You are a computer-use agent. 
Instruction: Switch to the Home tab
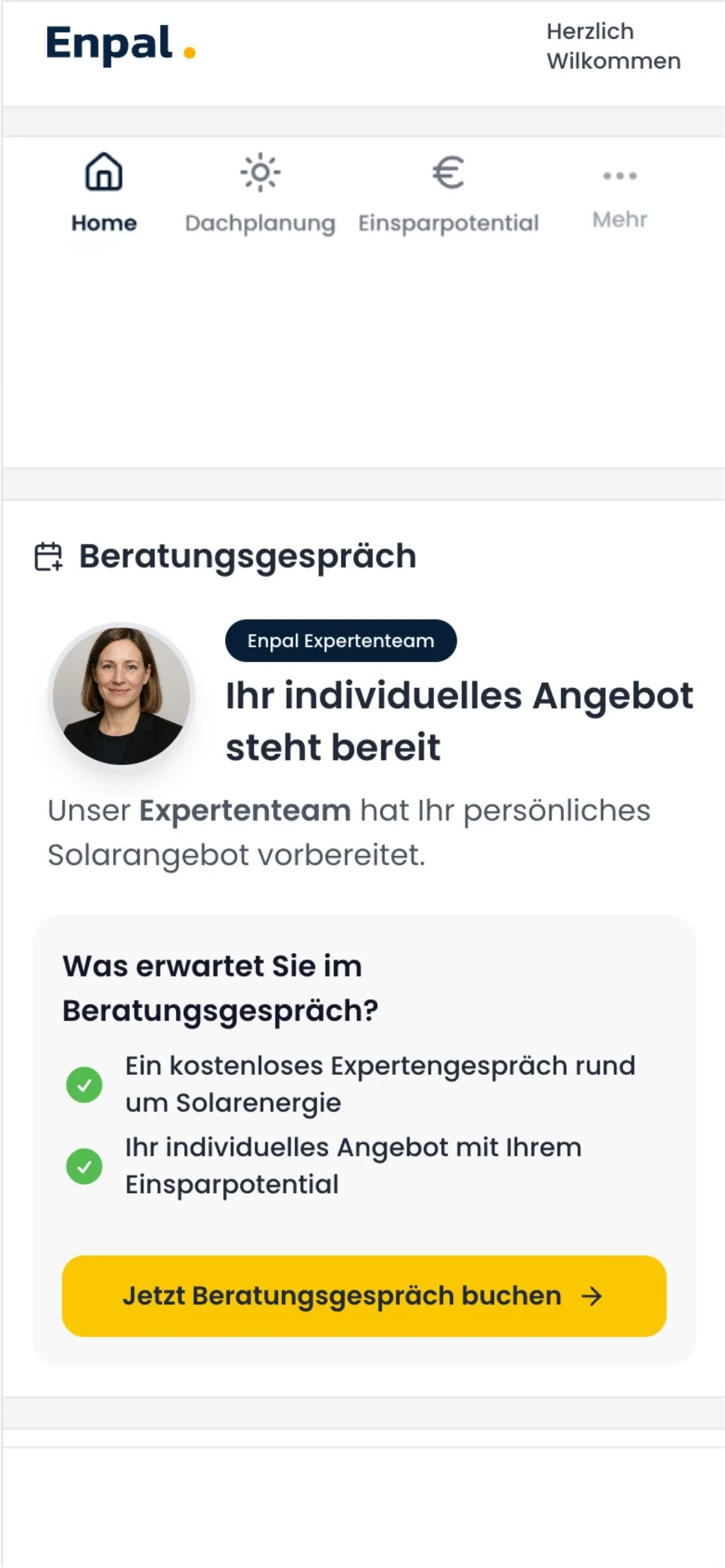(104, 193)
